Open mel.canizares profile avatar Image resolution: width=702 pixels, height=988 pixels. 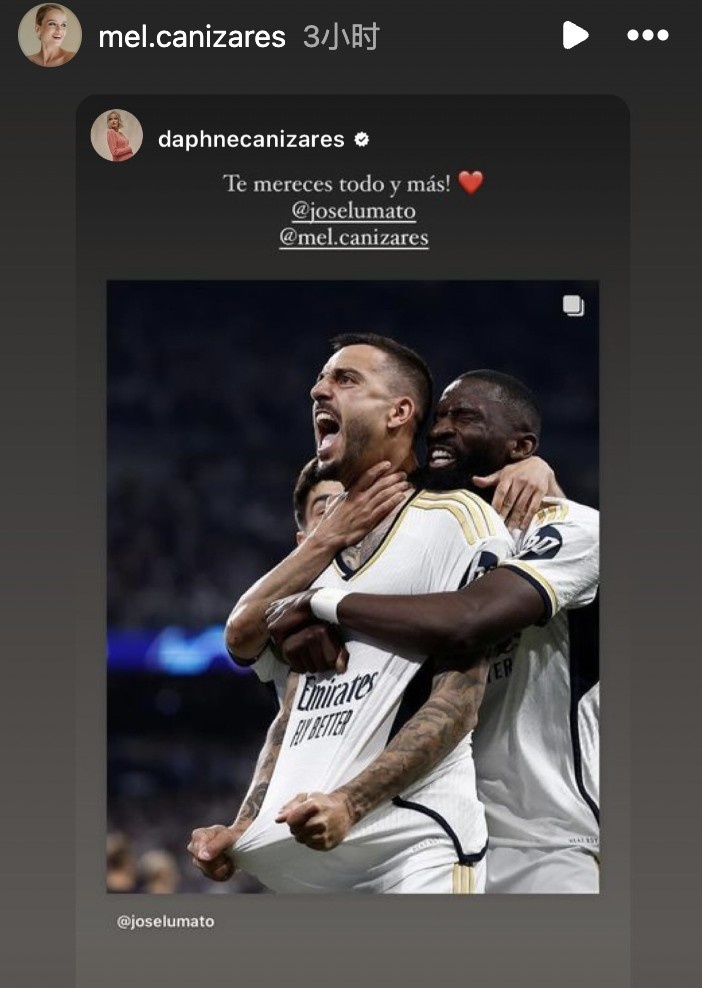[x=50, y=36]
